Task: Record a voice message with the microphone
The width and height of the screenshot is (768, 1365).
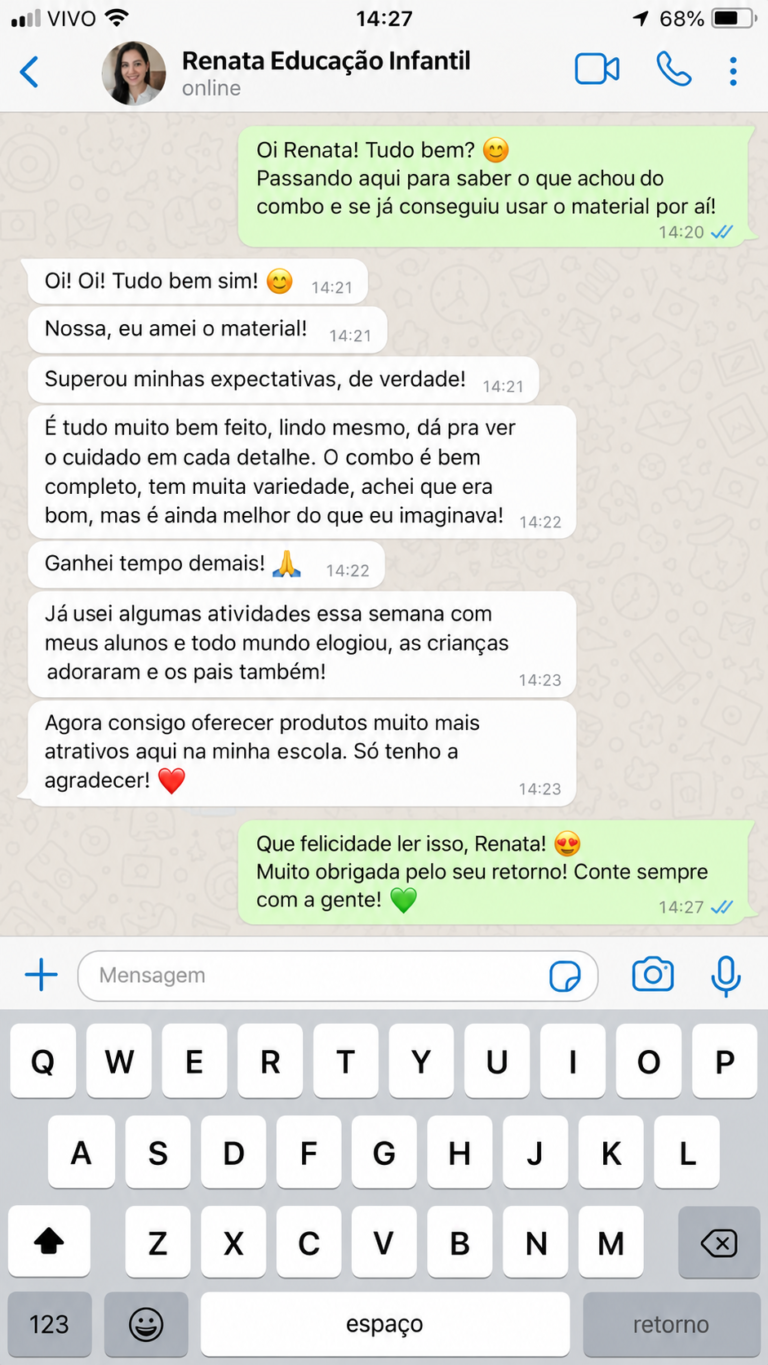Action: [726, 976]
